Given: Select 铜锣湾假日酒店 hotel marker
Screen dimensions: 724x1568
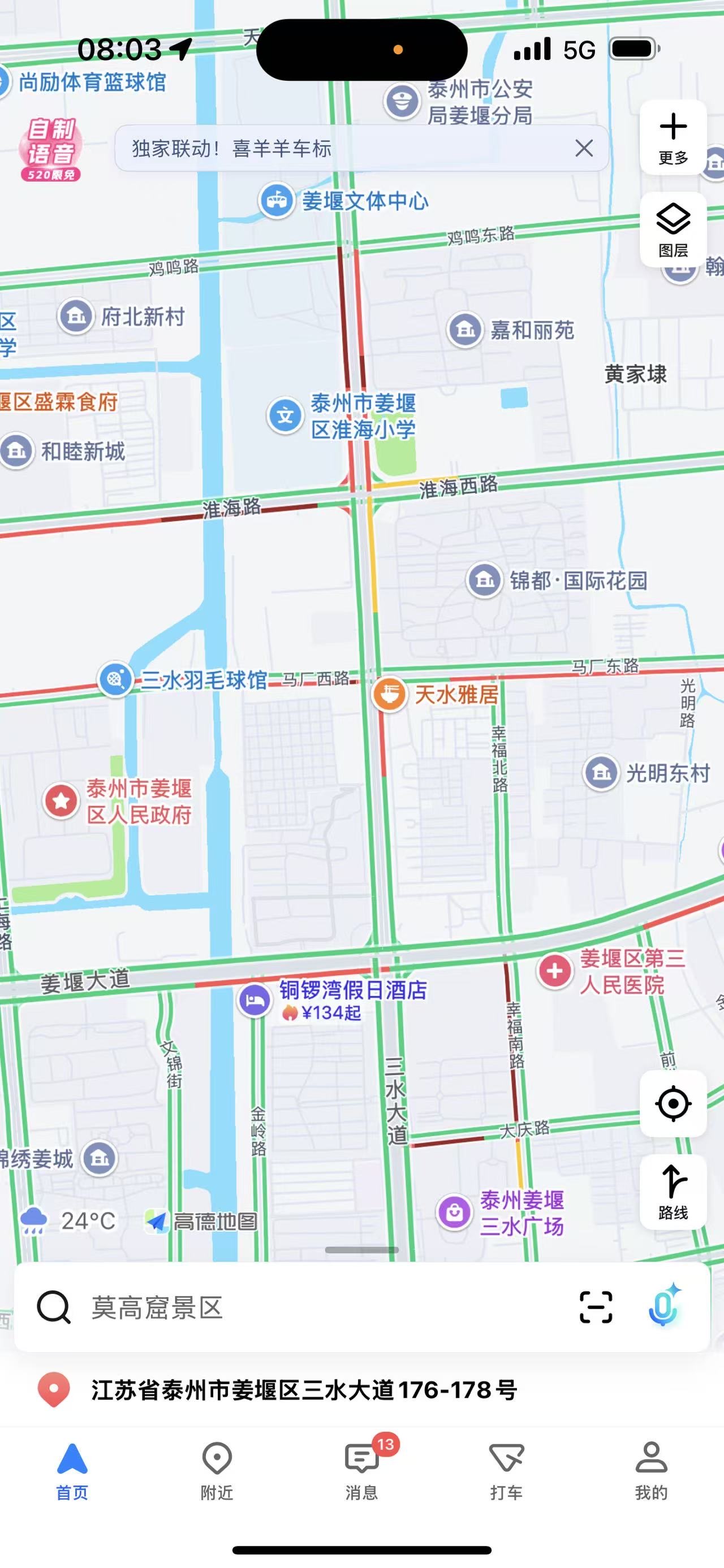Looking at the screenshot, I should (255, 999).
